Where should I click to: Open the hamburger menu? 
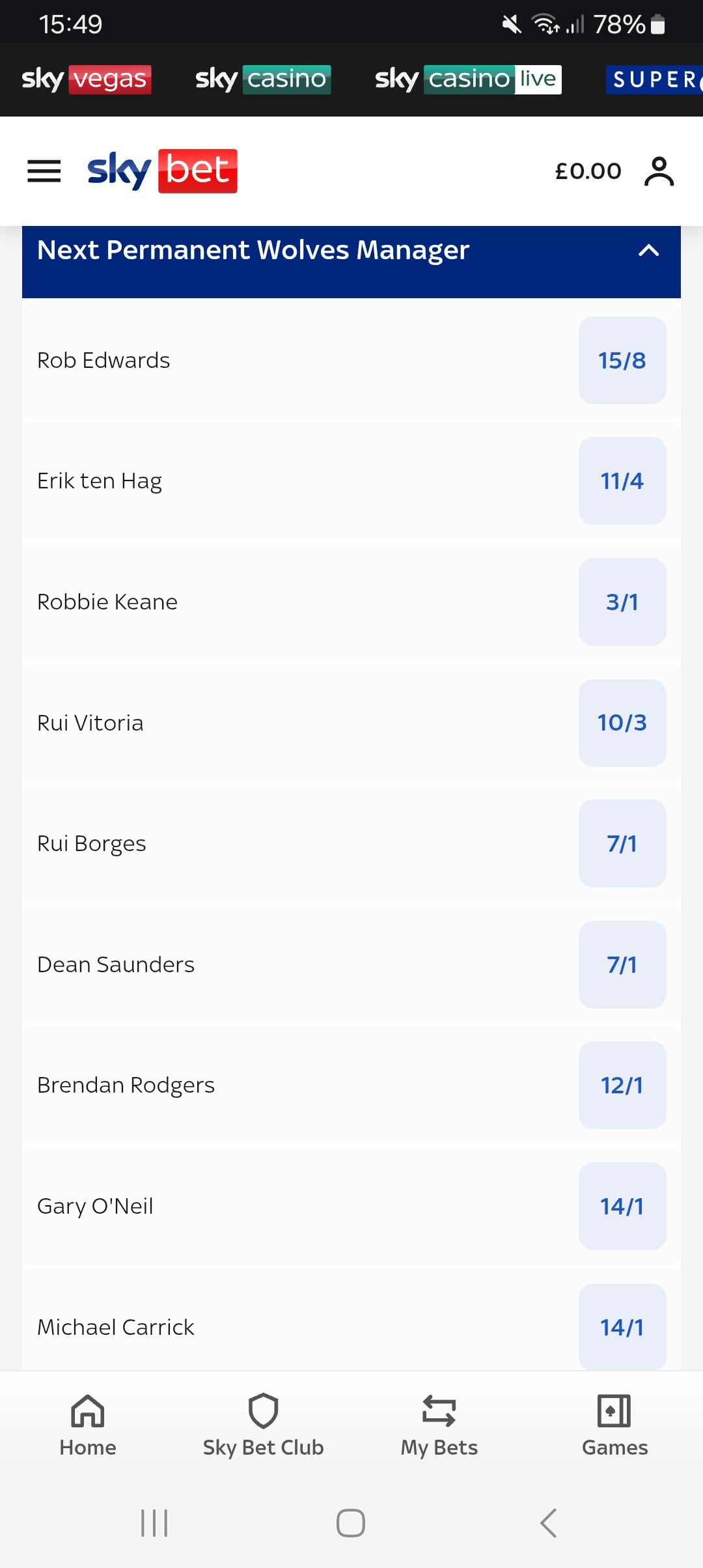[x=44, y=171]
